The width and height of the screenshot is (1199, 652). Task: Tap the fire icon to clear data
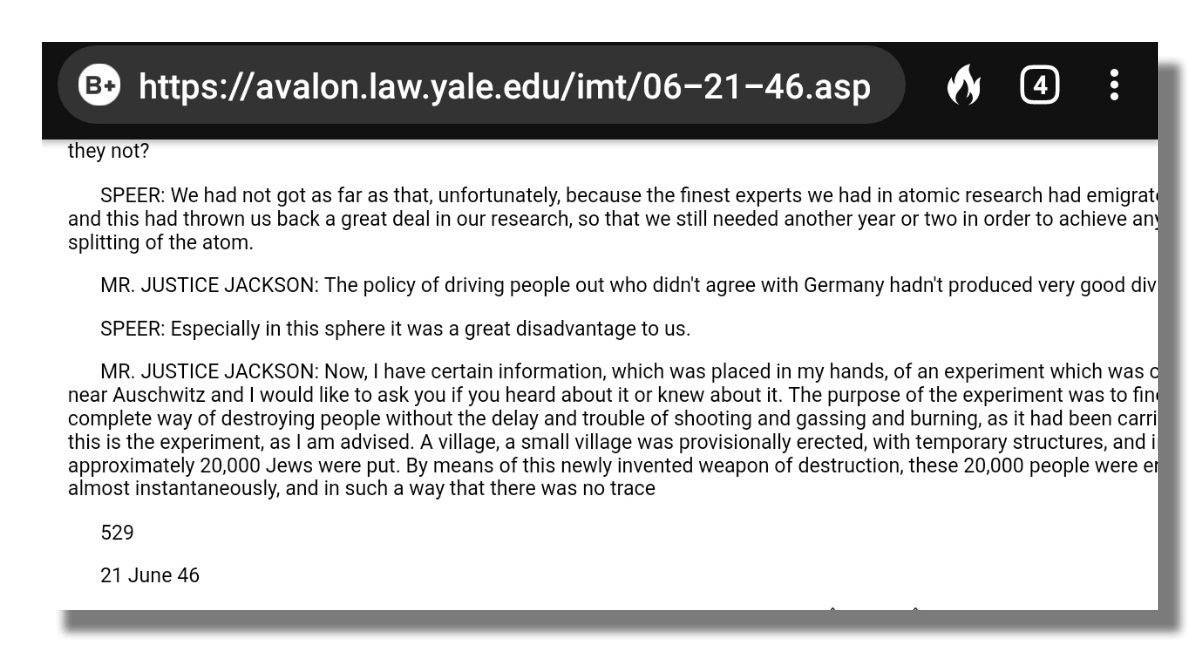tap(964, 87)
